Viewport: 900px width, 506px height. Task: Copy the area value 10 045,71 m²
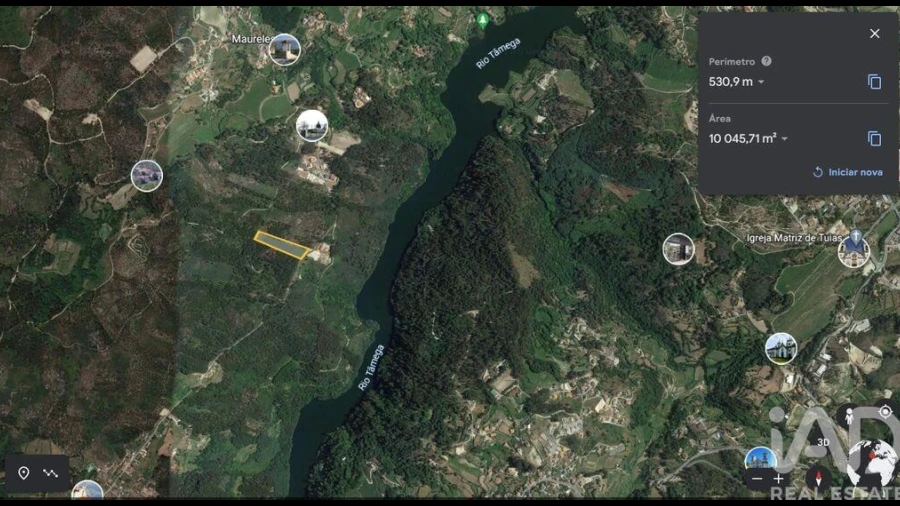(874, 139)
